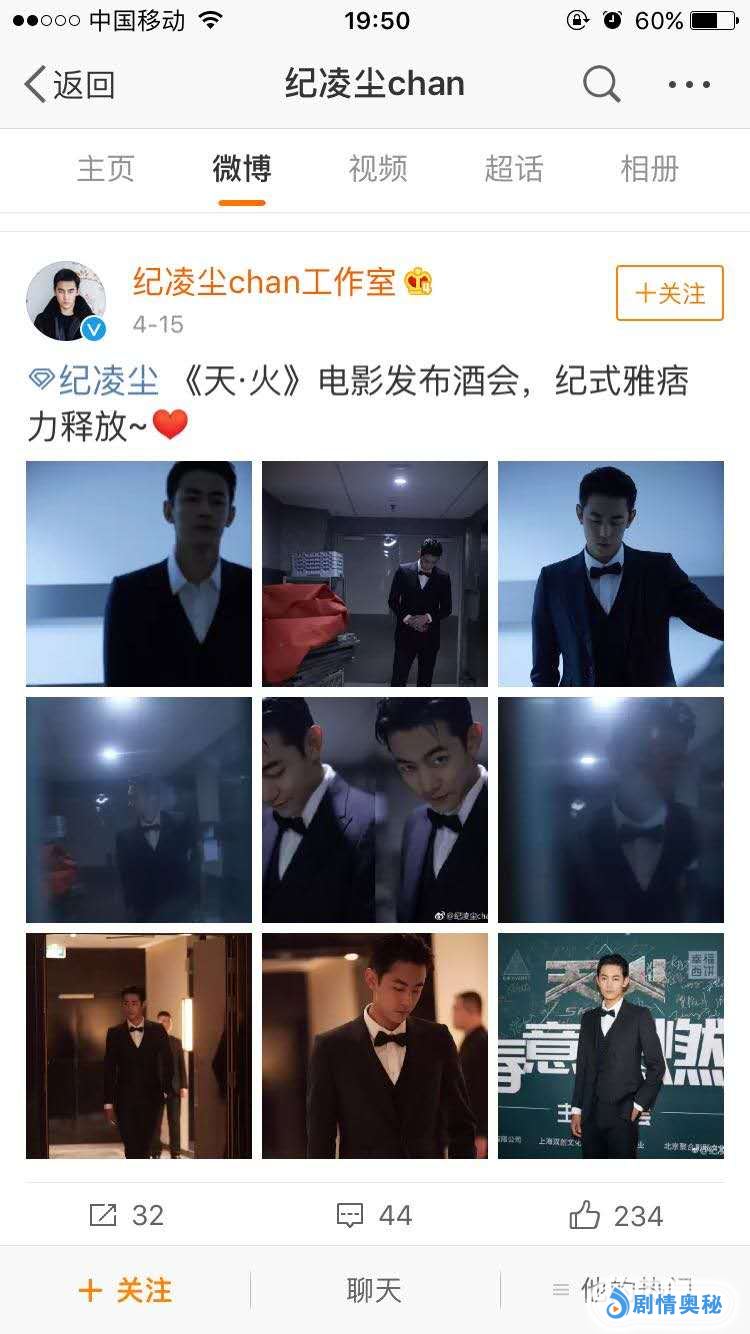The width and height of the screenshot is (750, 1334).
Task: Go back via 返回
Action: coord(69,85)
